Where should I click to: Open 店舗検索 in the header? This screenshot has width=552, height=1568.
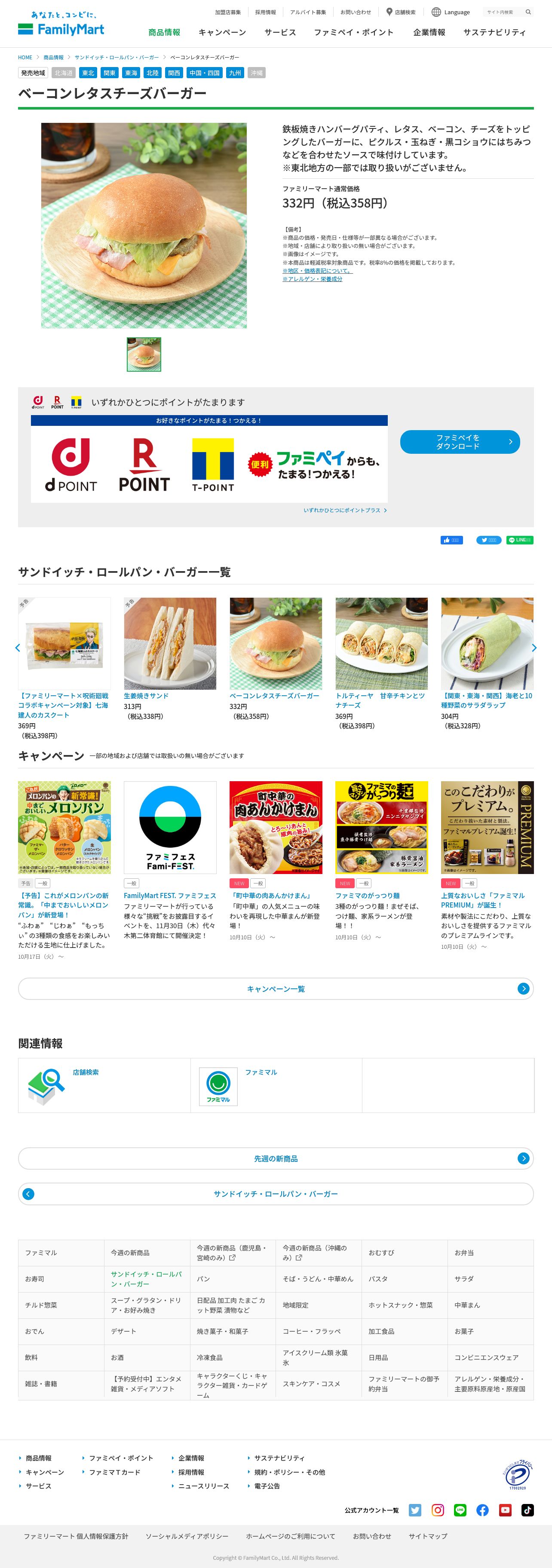(401, 12)
